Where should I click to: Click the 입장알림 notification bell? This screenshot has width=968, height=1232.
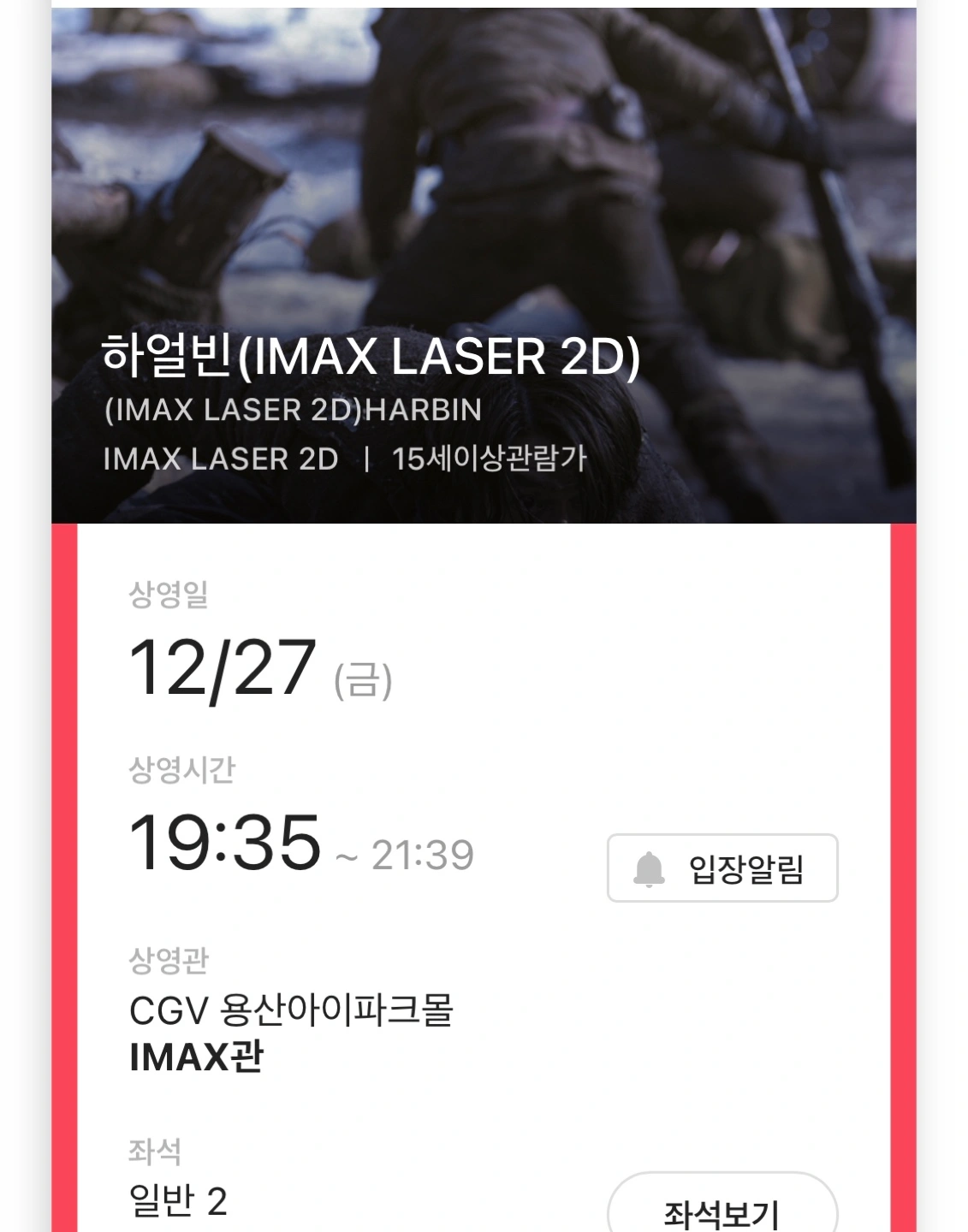point(723,868)
